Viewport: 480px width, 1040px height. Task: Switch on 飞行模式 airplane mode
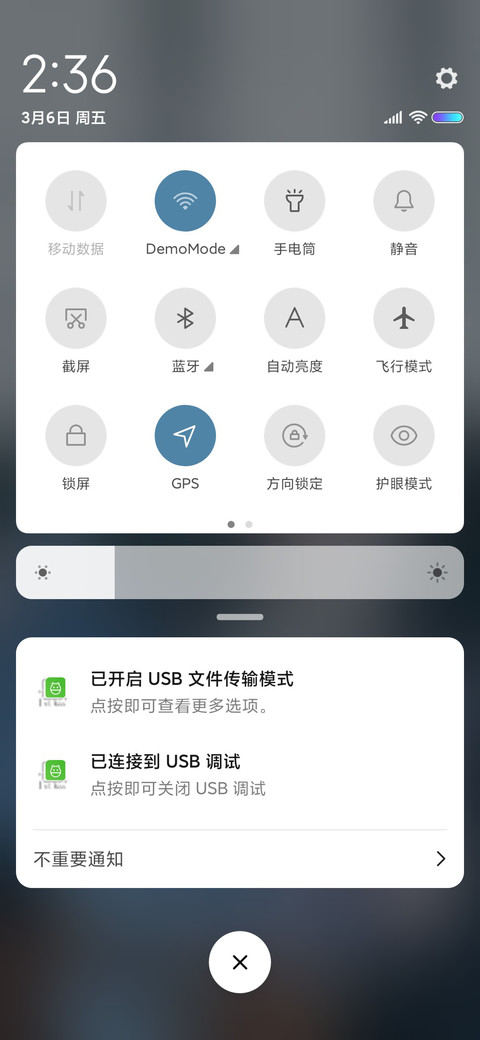pyautogui.click(x=404, y=318)
